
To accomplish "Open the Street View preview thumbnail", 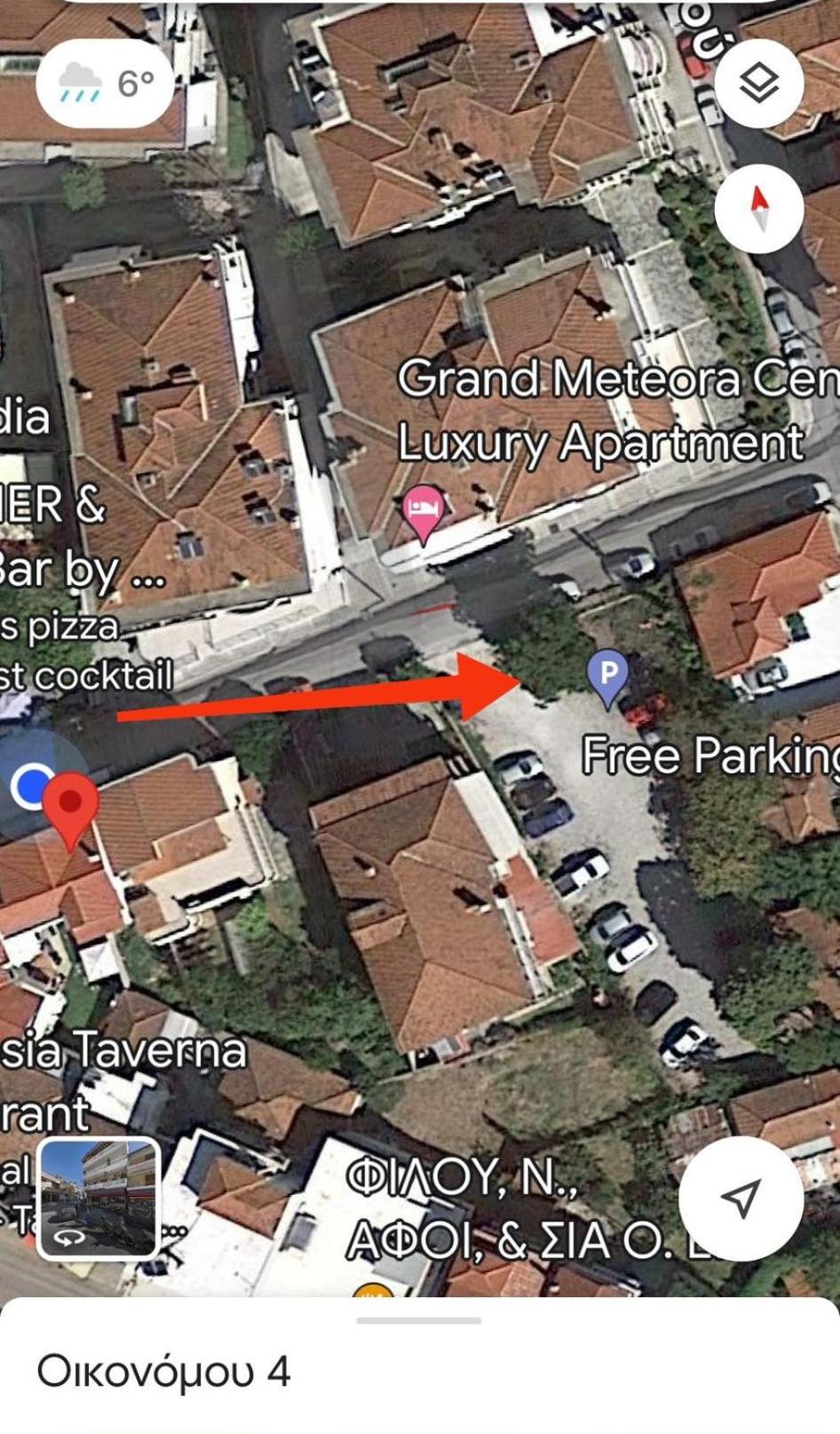I will coord(99,1198).
